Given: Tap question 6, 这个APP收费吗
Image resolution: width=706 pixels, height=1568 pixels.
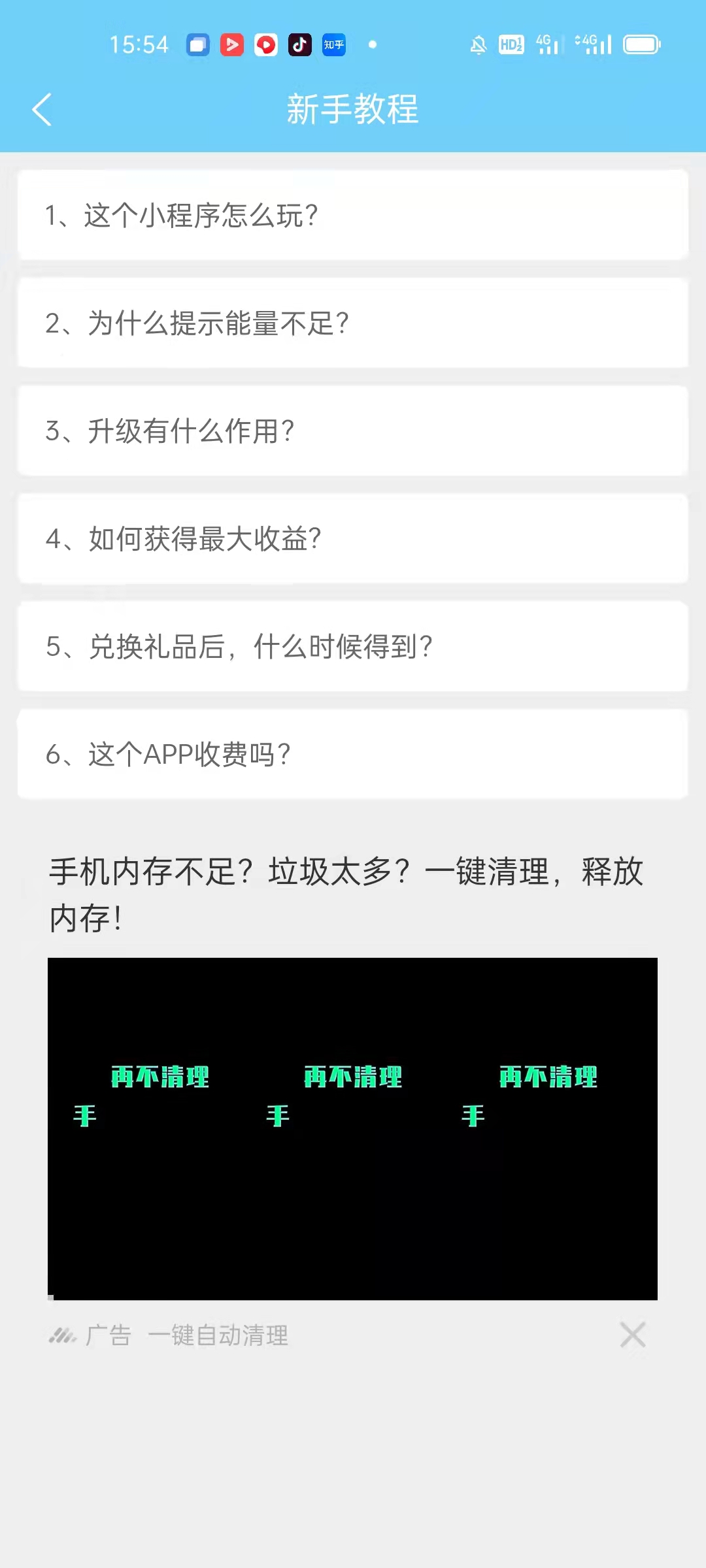Looking at the screenshot, I should [353, 755].
